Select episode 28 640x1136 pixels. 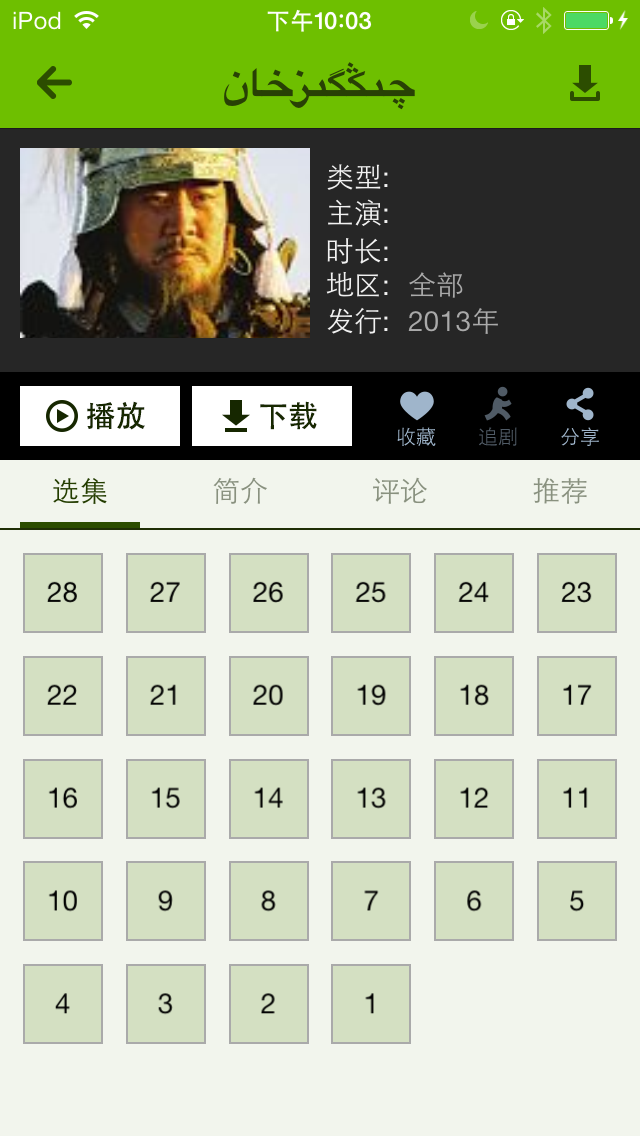click(x=63, y=593)
